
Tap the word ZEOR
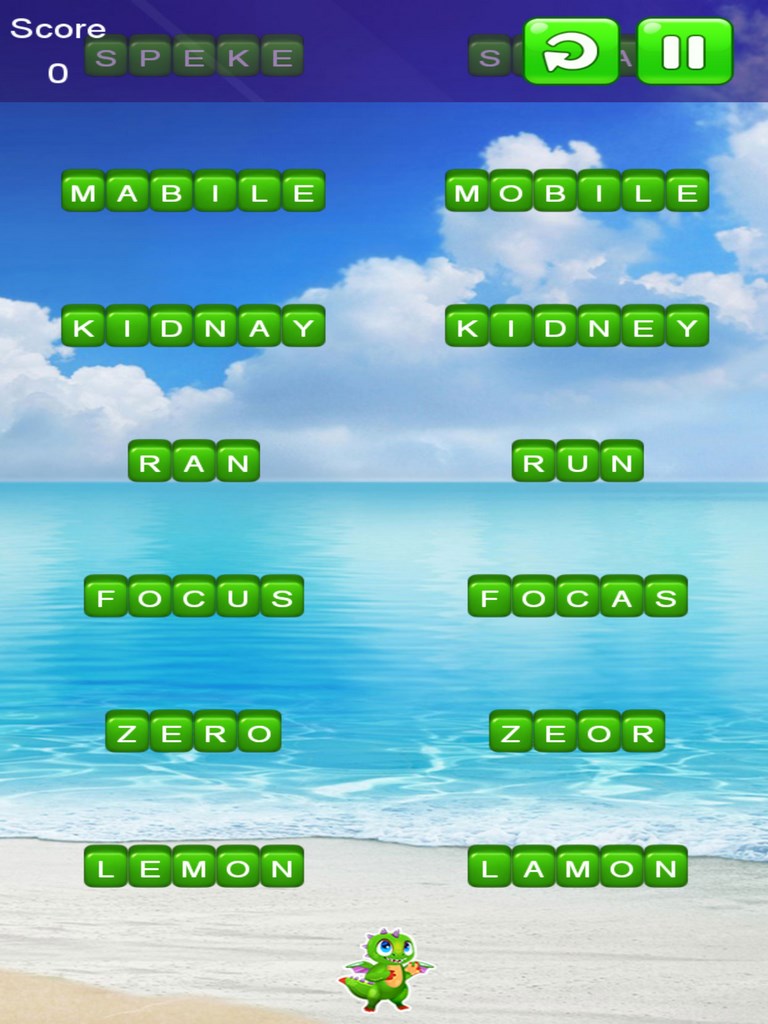tap(577, 731)
